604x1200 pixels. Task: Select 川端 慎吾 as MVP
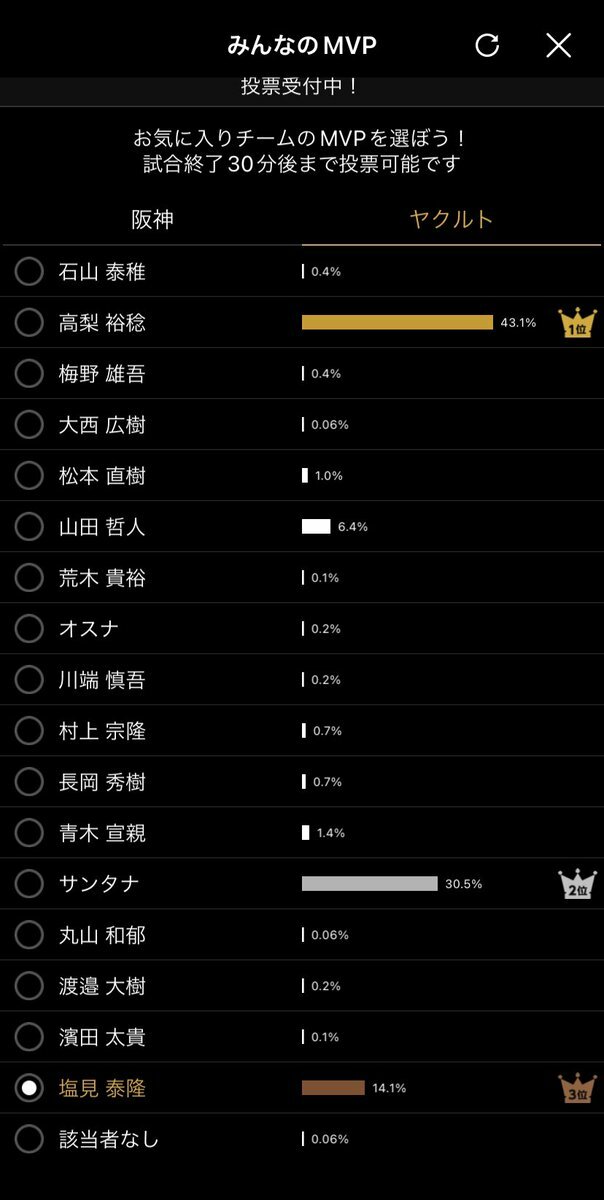pyautogui.click(x=30, y=679)
